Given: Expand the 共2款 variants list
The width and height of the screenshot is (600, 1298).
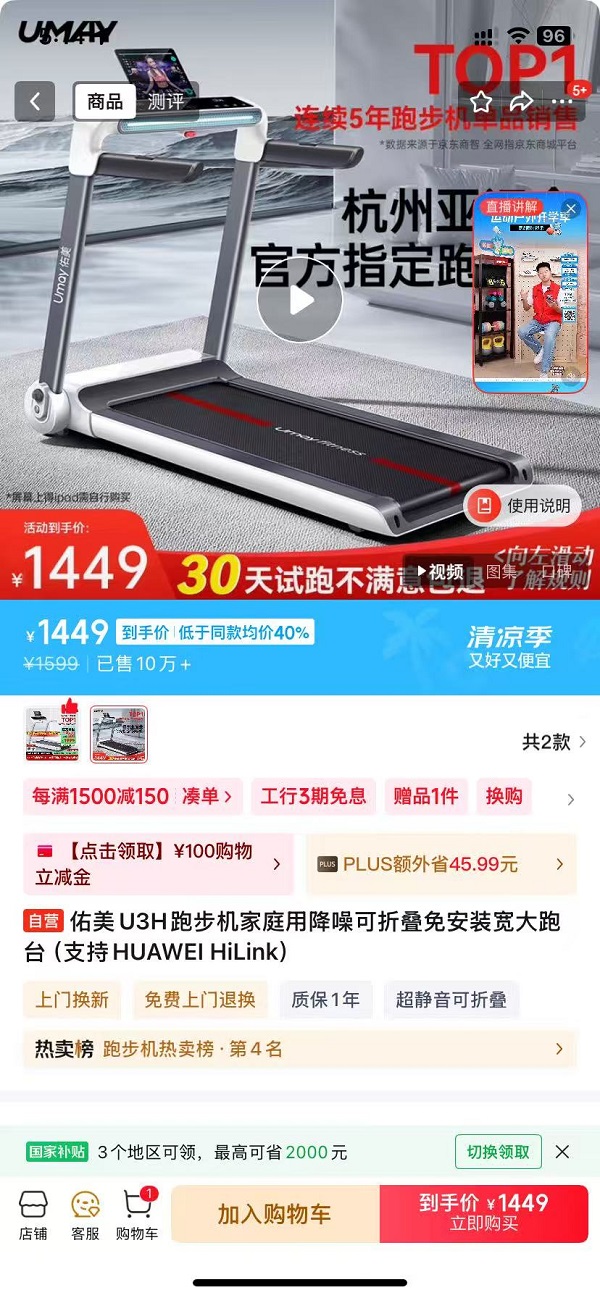Looking at the screenshot, I should click(554, 742).
